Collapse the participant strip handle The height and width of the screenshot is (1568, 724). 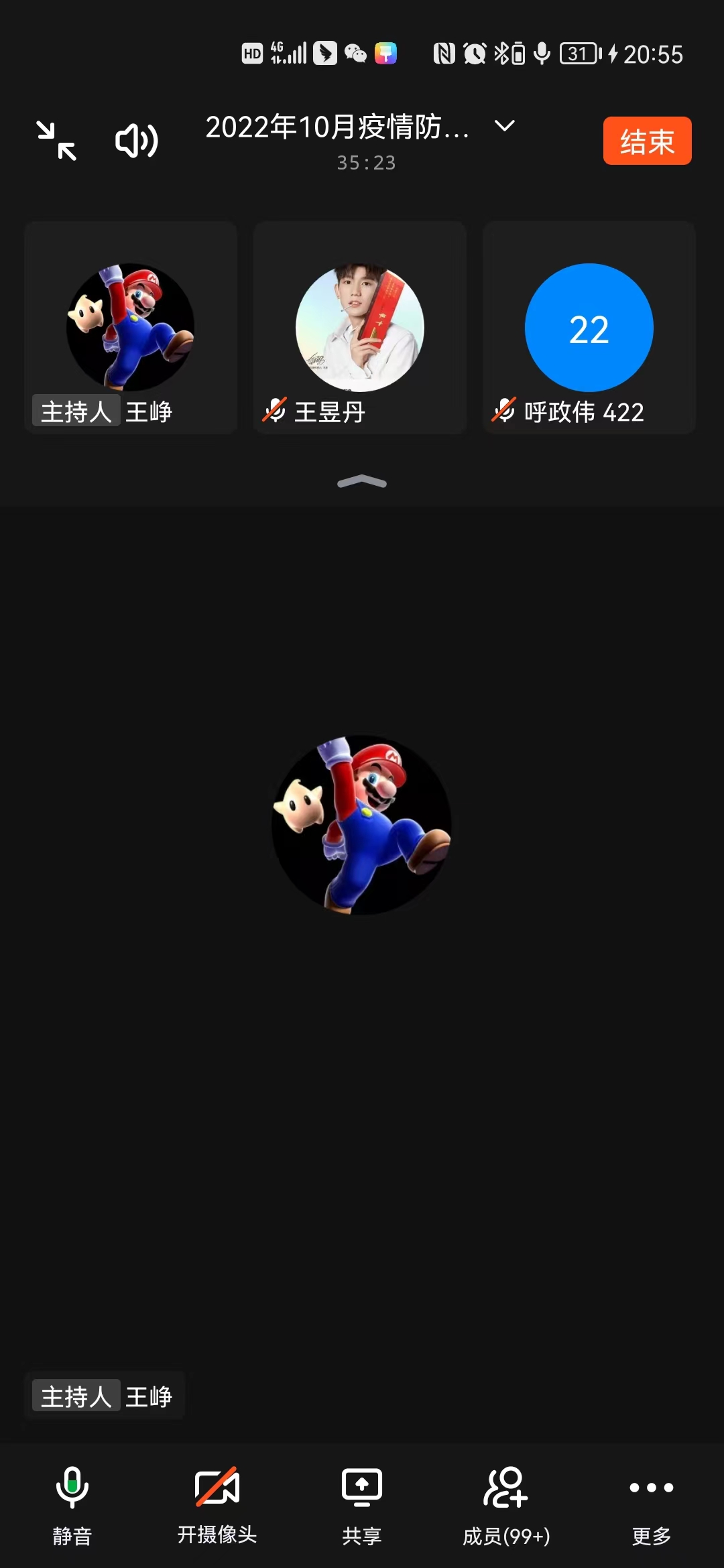coord(362,482)
